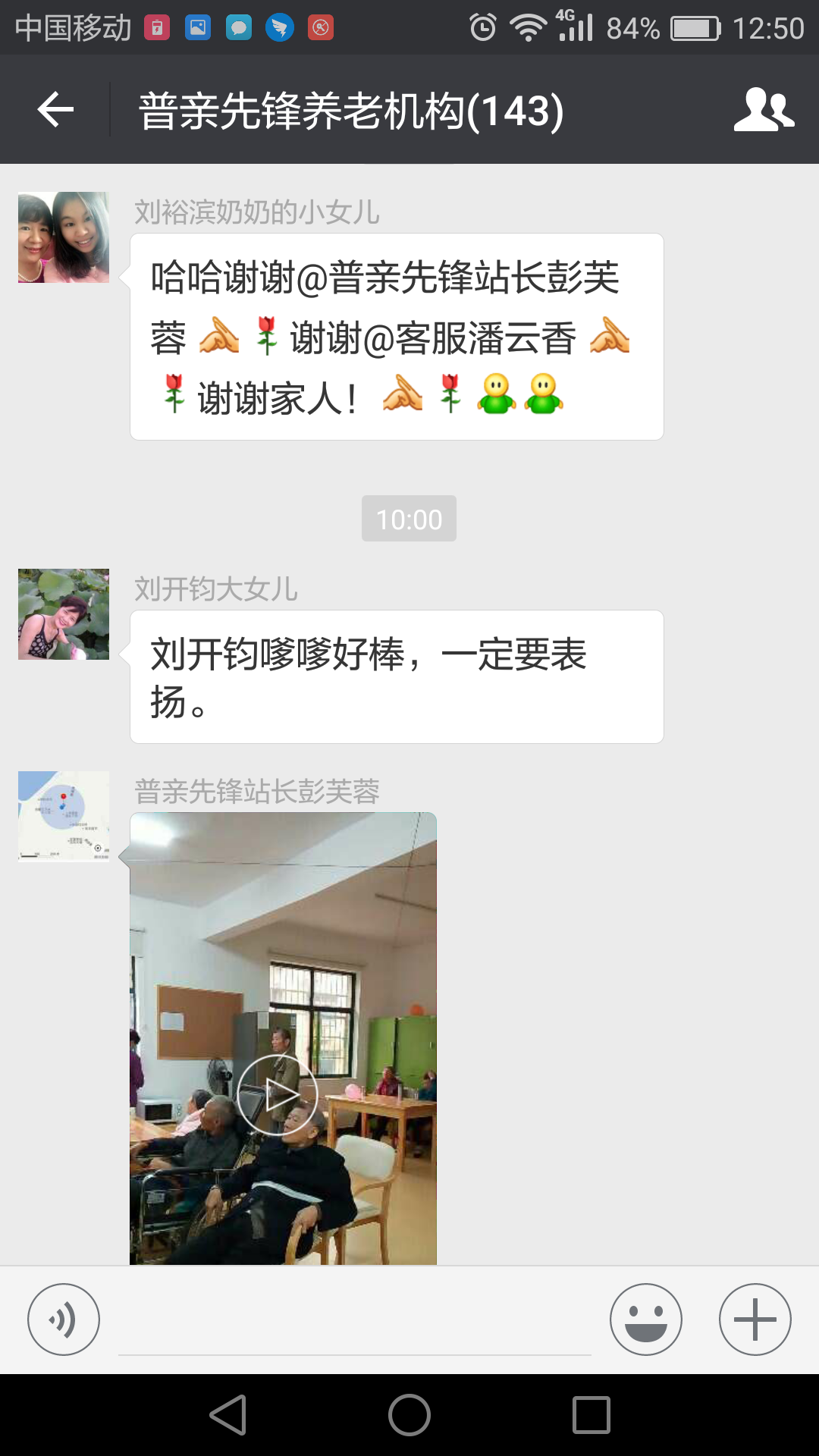819x1456 pixels.
Task: Open avatar of 刘裕滨奶奶的小女儿
Action: 64,237
